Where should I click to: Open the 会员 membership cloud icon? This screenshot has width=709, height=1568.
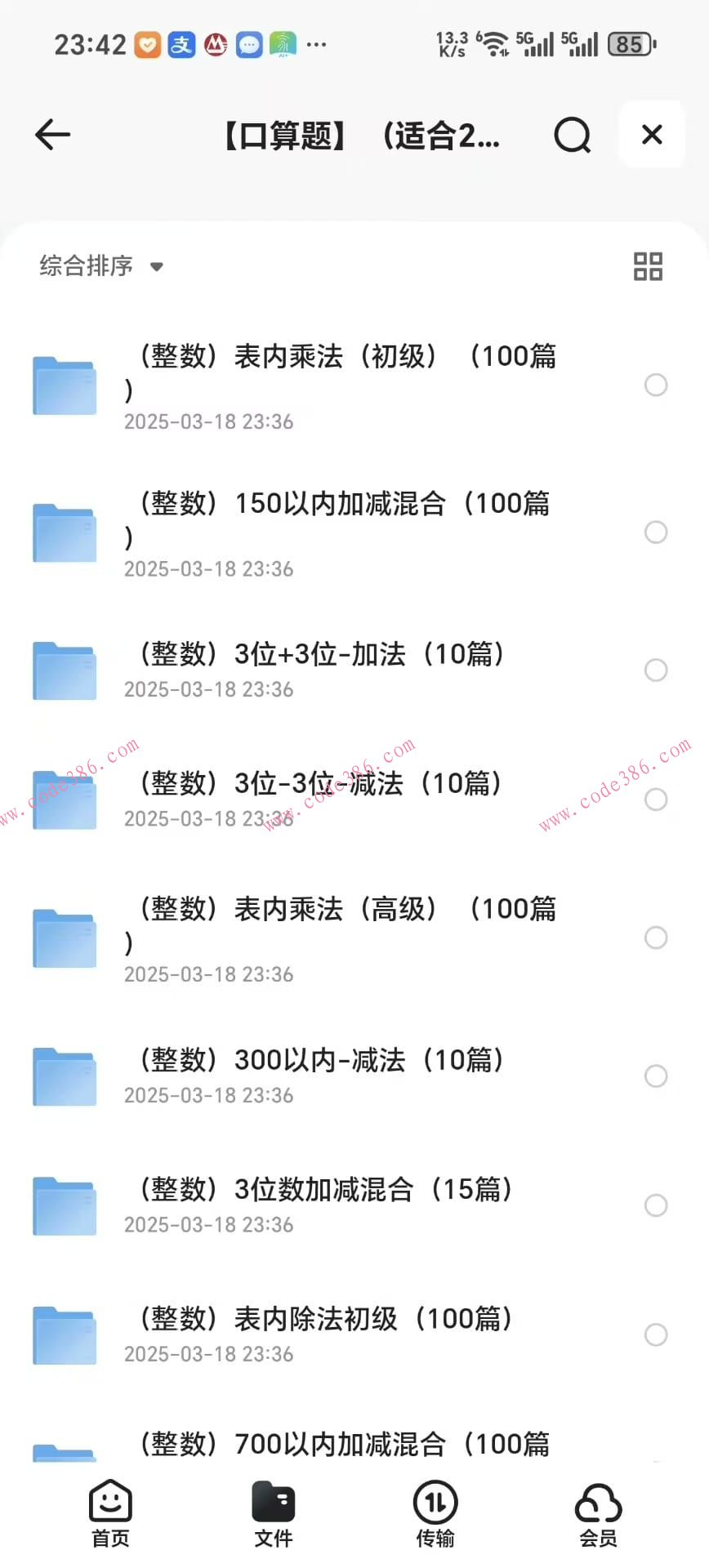coord(599,1505)
